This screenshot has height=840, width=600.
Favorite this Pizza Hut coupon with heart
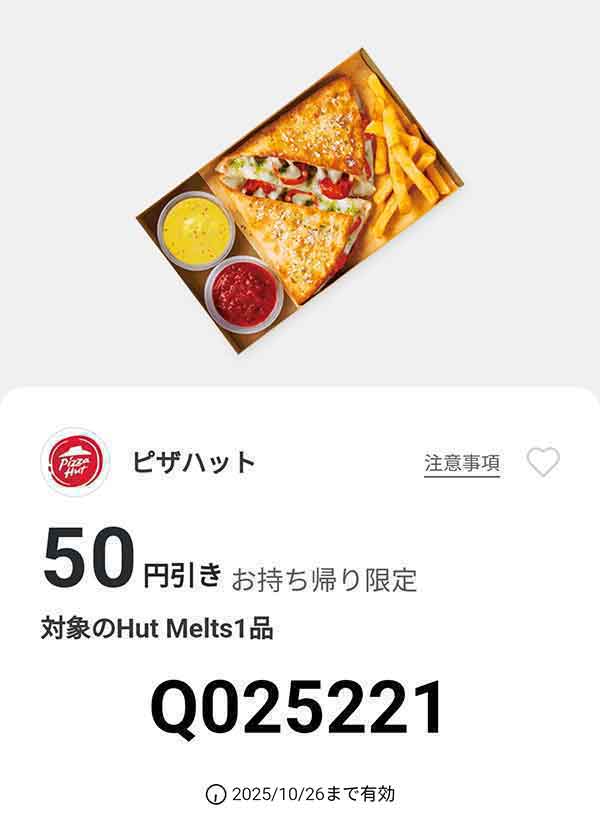pyautogui.click(x=543, y=462)
